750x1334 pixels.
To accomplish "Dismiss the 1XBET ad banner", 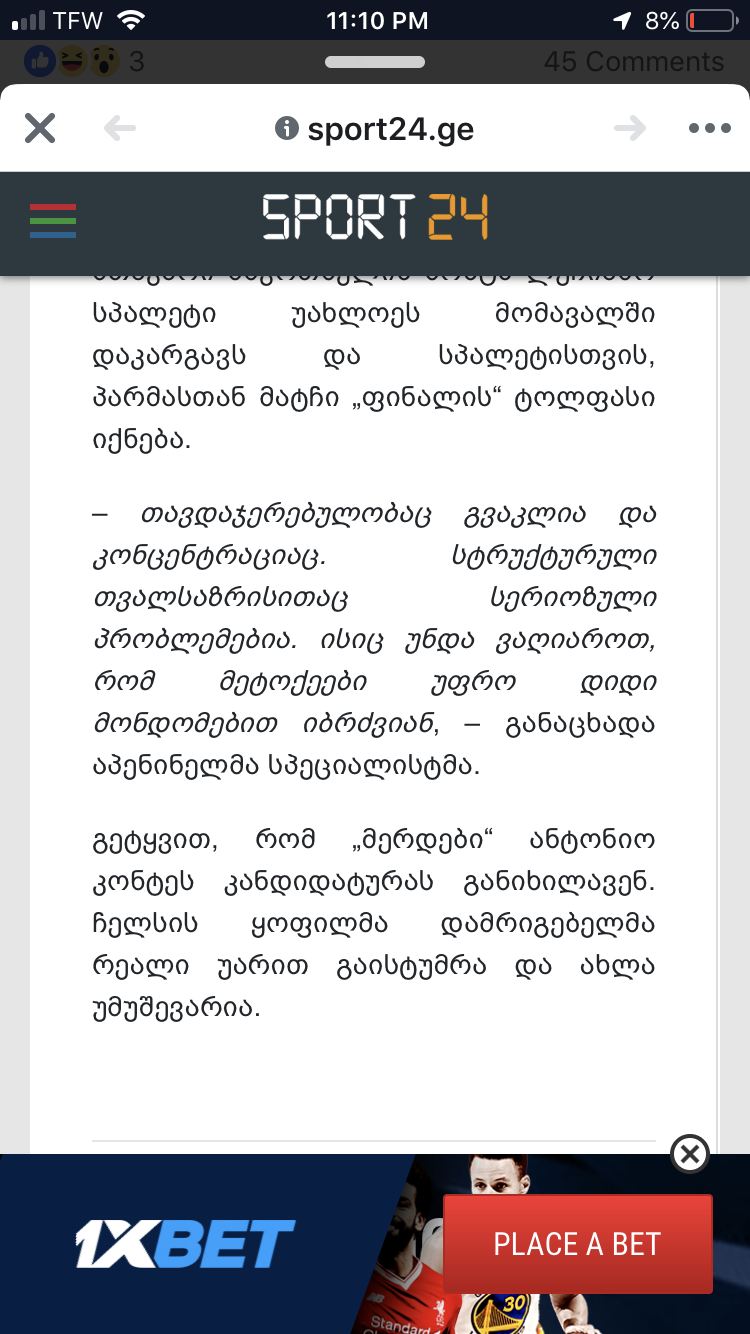I will click(x=690, y=1154).
